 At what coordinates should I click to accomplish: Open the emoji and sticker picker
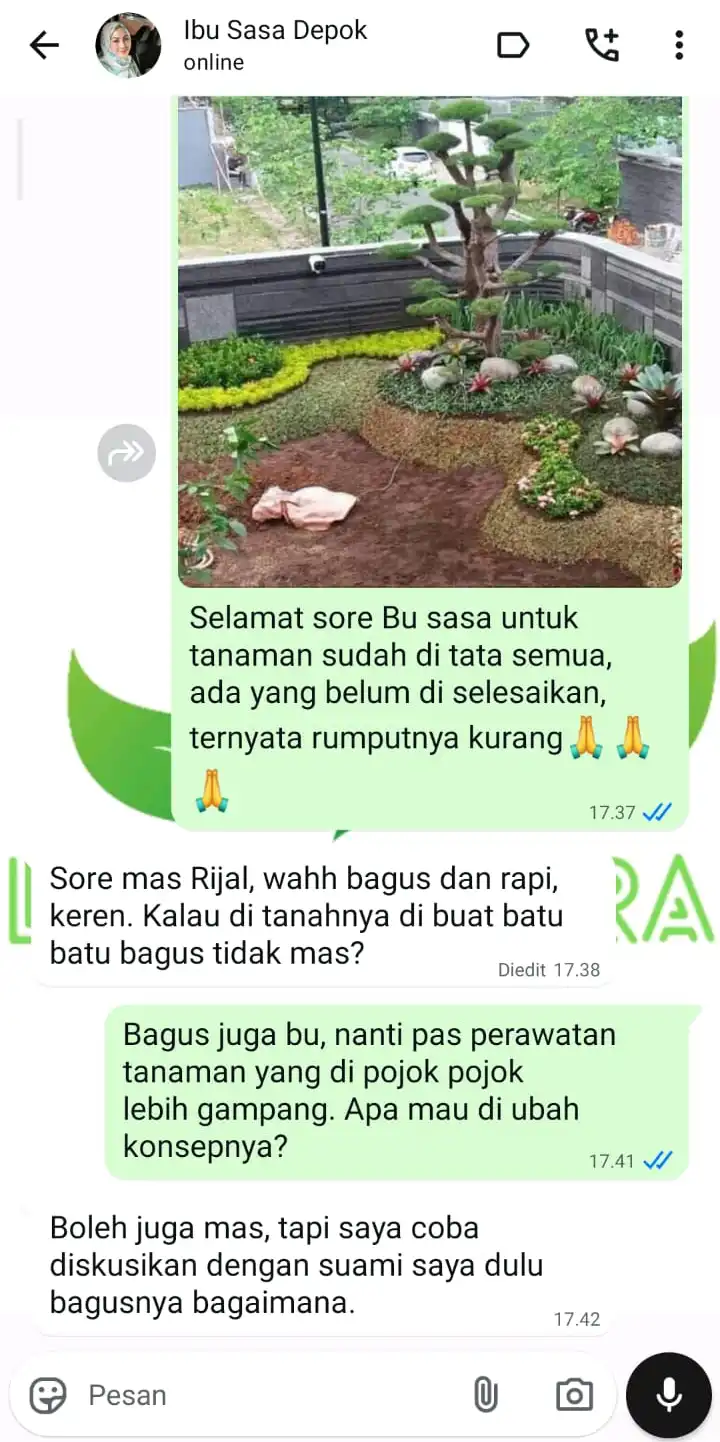point(48,1395)
